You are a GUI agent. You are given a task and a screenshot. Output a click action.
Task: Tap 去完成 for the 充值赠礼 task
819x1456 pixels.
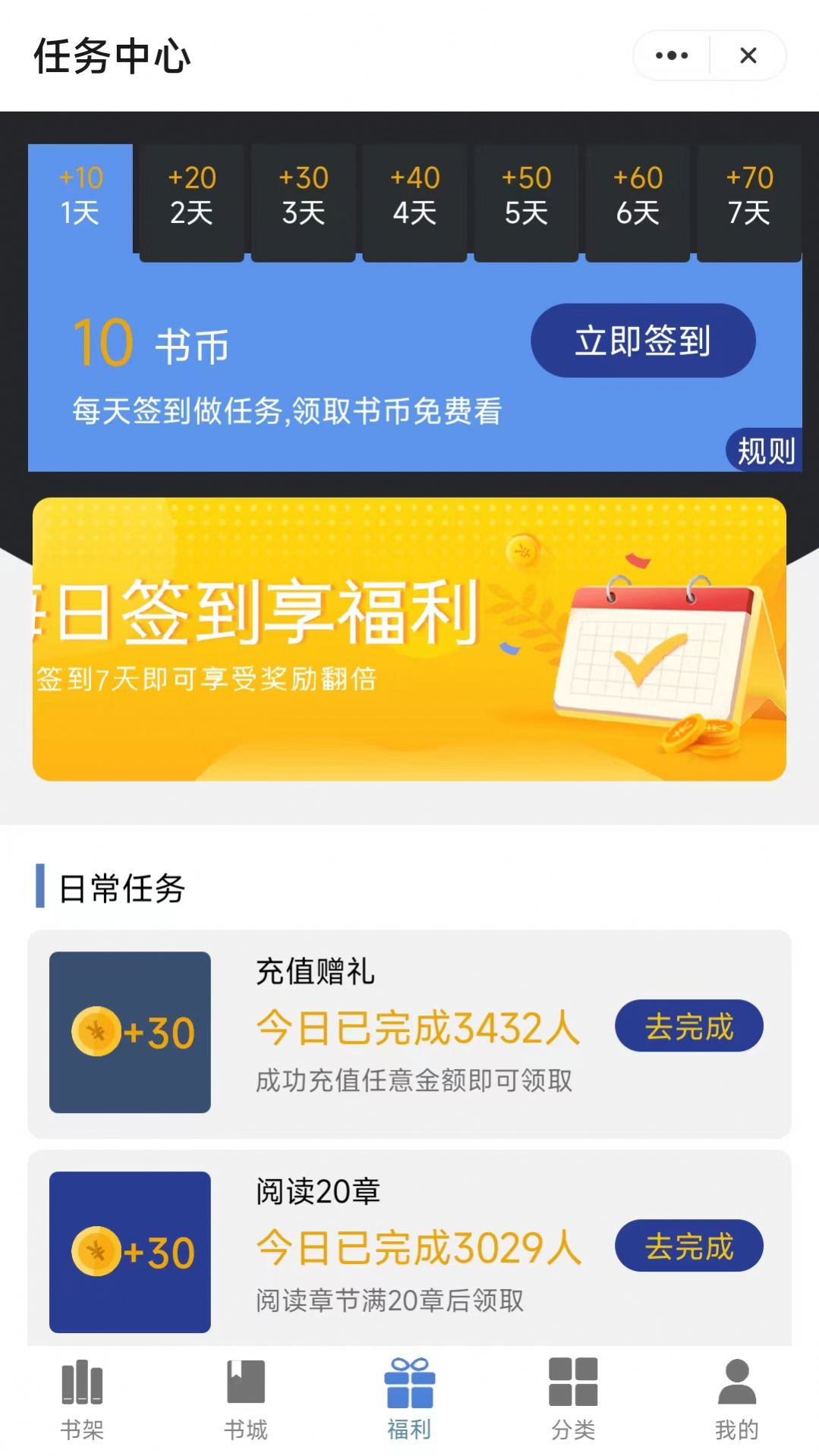tap(688, 1027)
